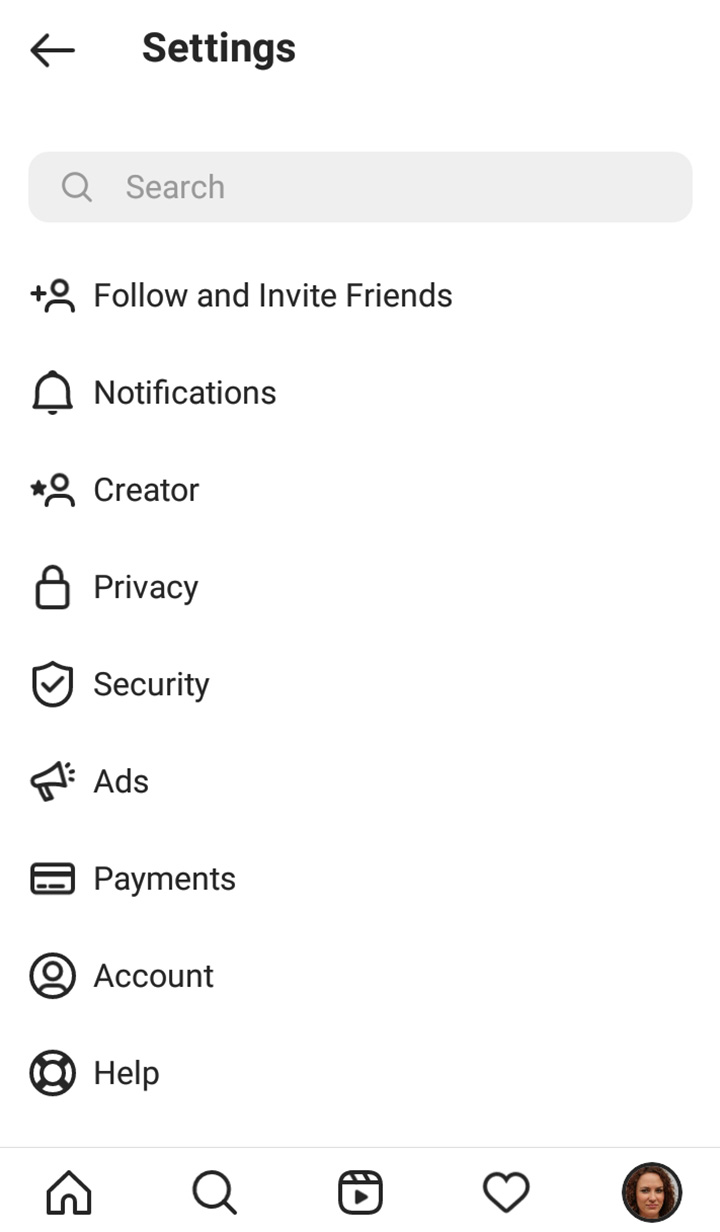
Task: Open the profile picture tab
Action: (x=652, y=1192)
